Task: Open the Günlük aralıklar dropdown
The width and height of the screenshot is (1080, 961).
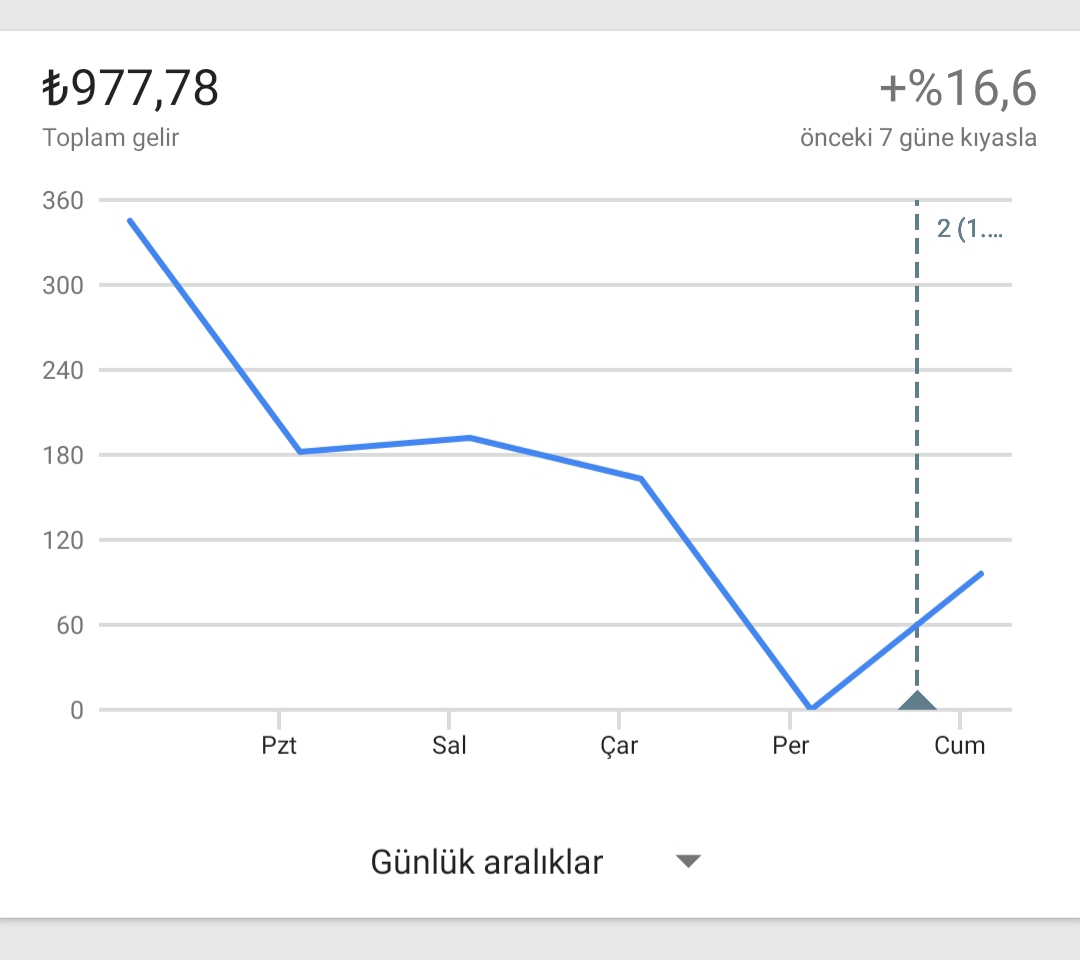Action: 535,862
